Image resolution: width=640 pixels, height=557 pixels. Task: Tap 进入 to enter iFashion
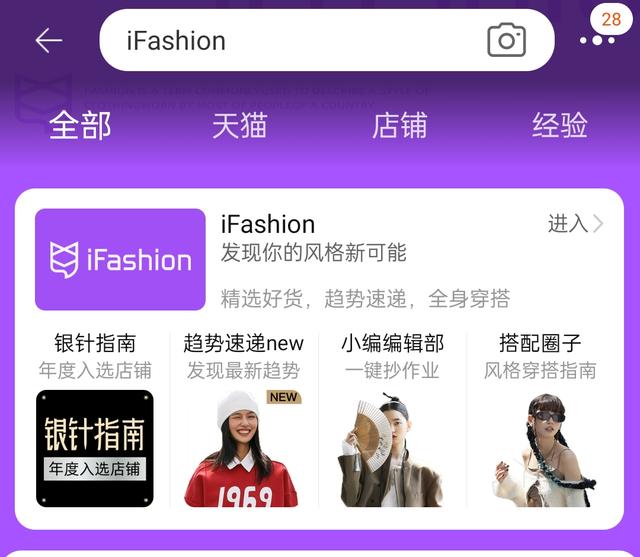point(575,224)
